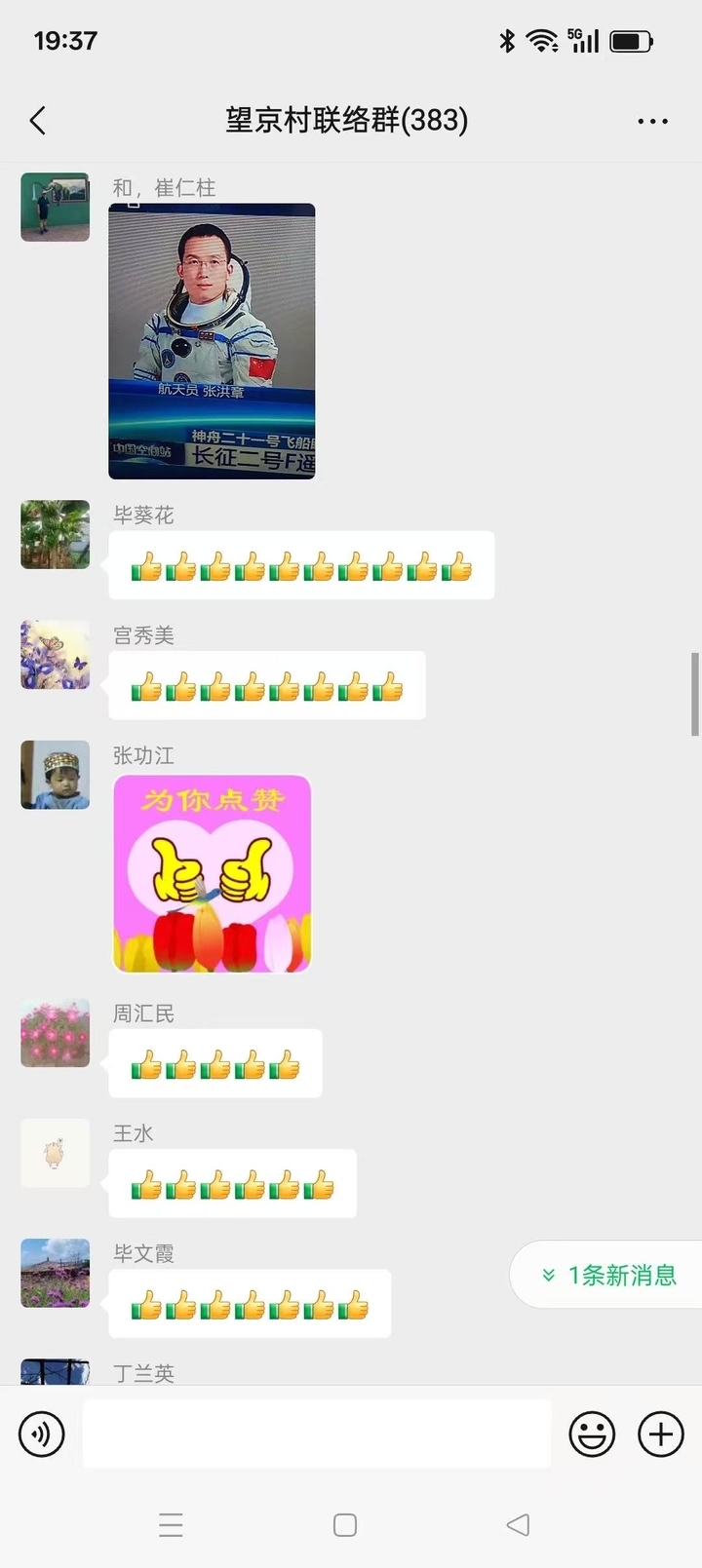Screen dimensions: 702x1568
Task: Open 周汇民's avatar profile
Action: (x=56, y=1032)
